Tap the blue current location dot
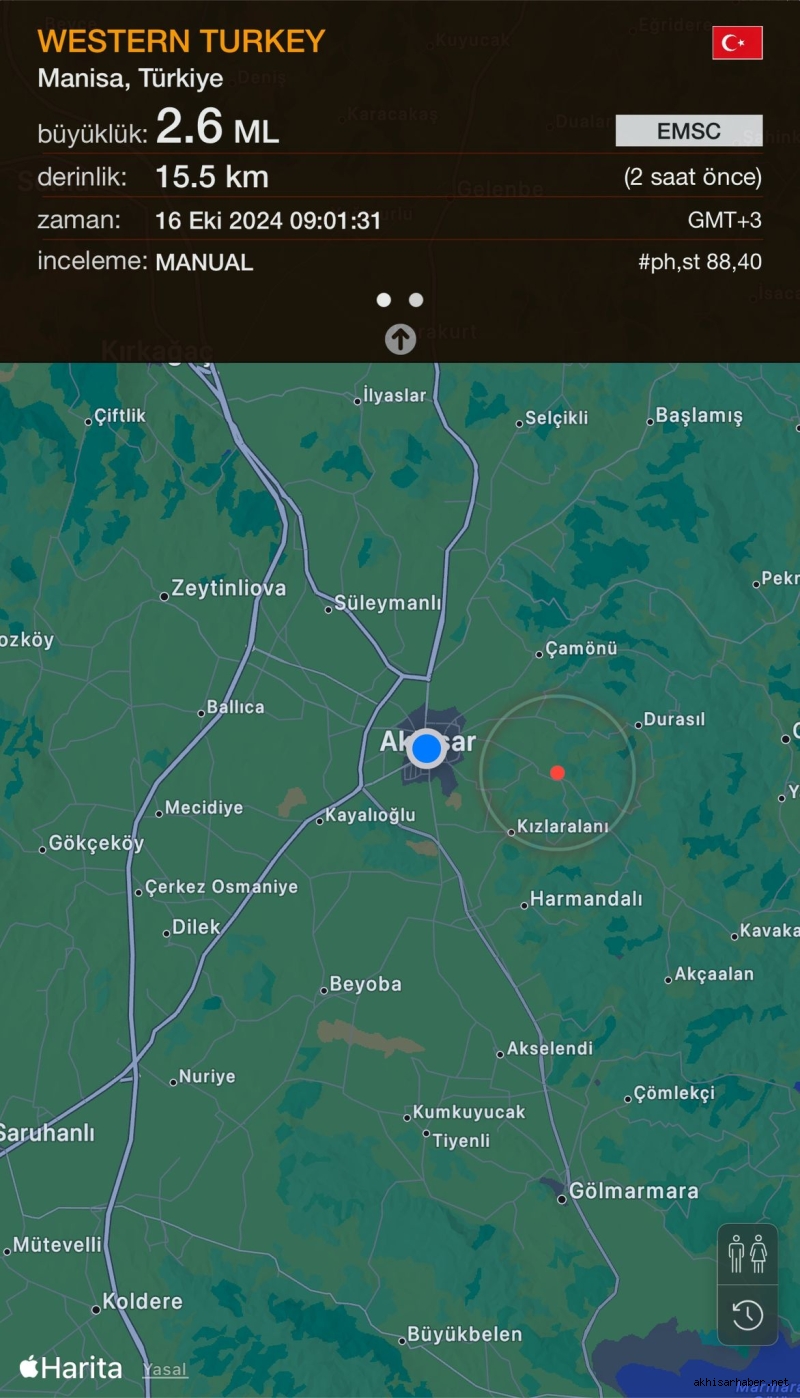800x1398 pixels. click(x=427, y=748)
